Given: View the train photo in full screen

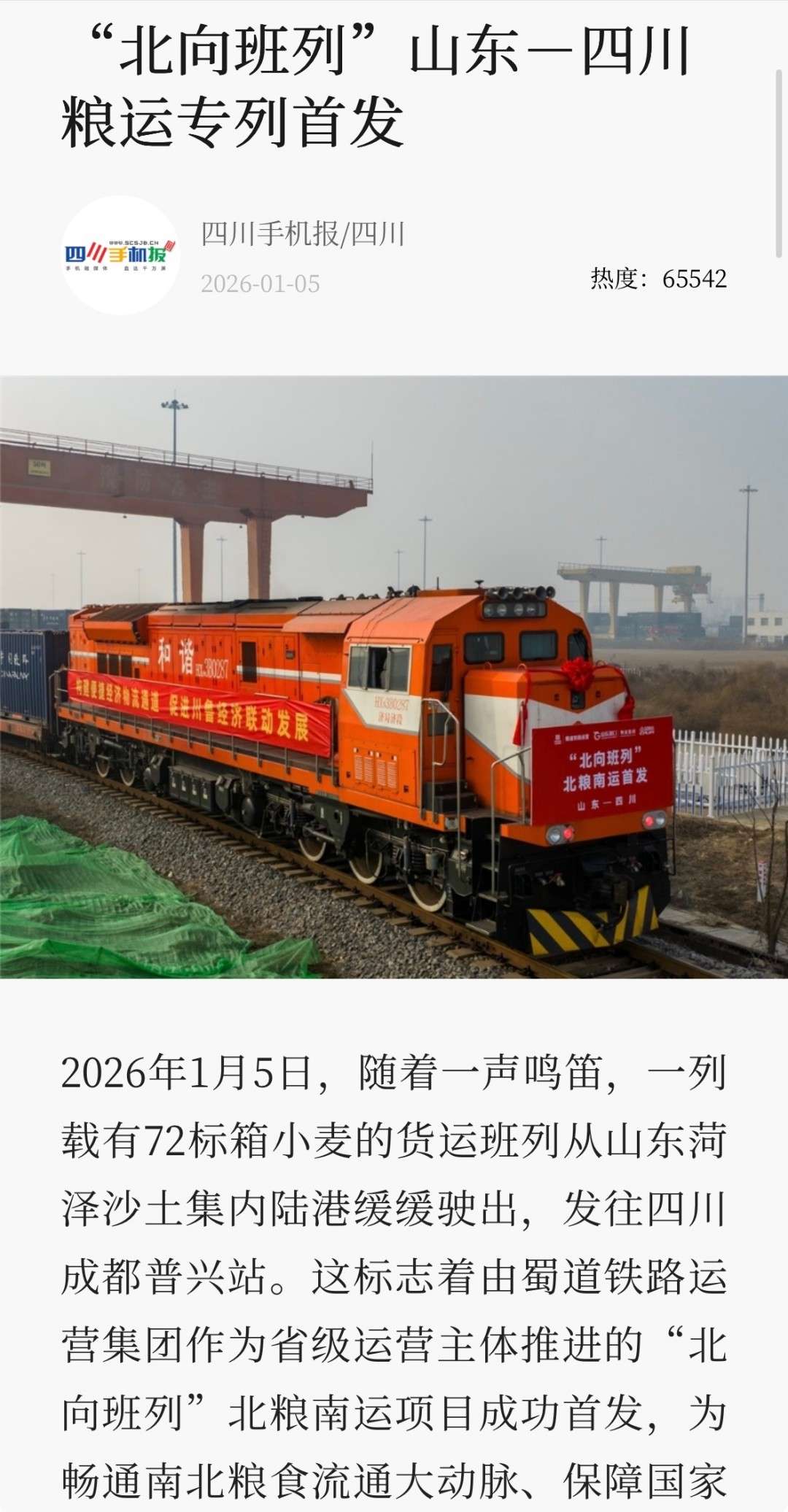Looking at the screenshot, I should (394, 676).
